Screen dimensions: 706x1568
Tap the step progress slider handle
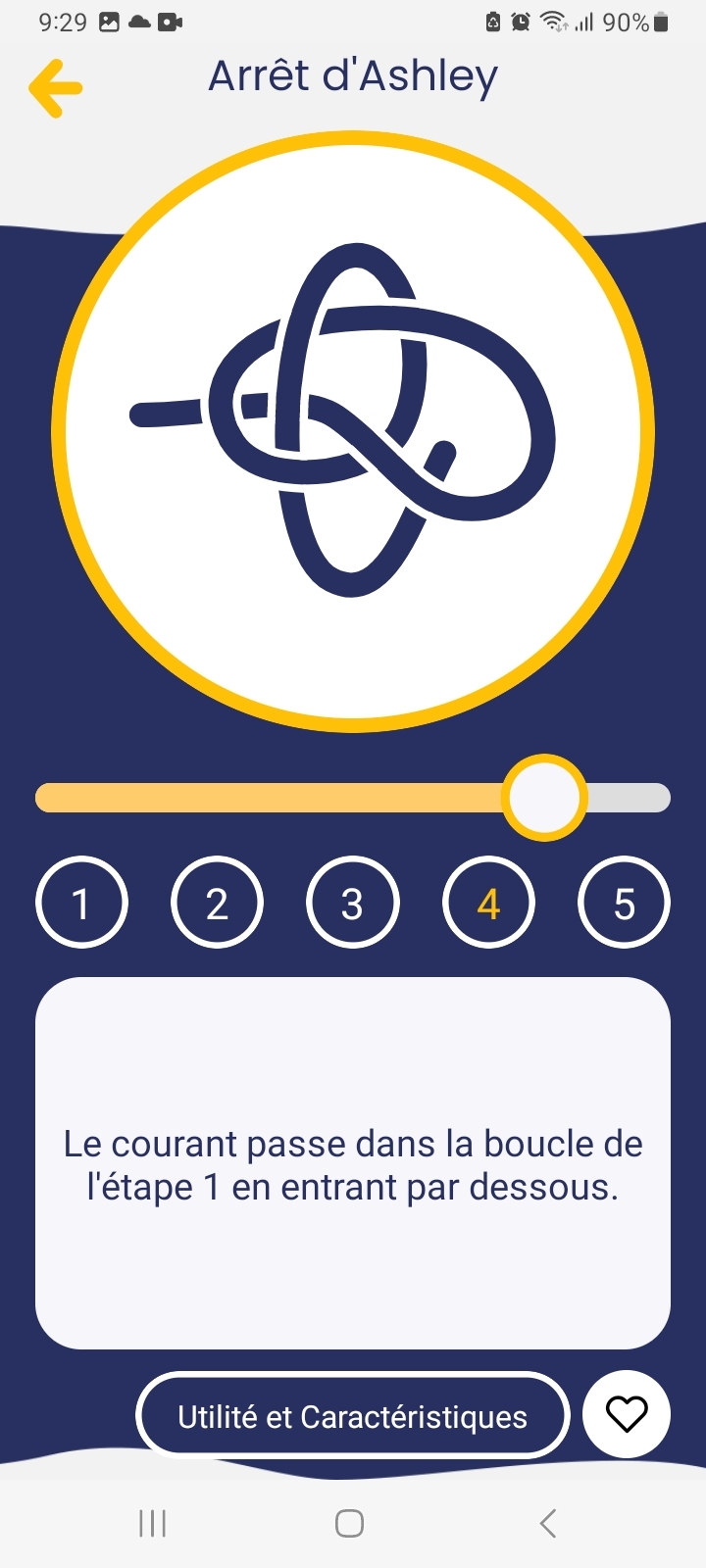pos(544,798)
